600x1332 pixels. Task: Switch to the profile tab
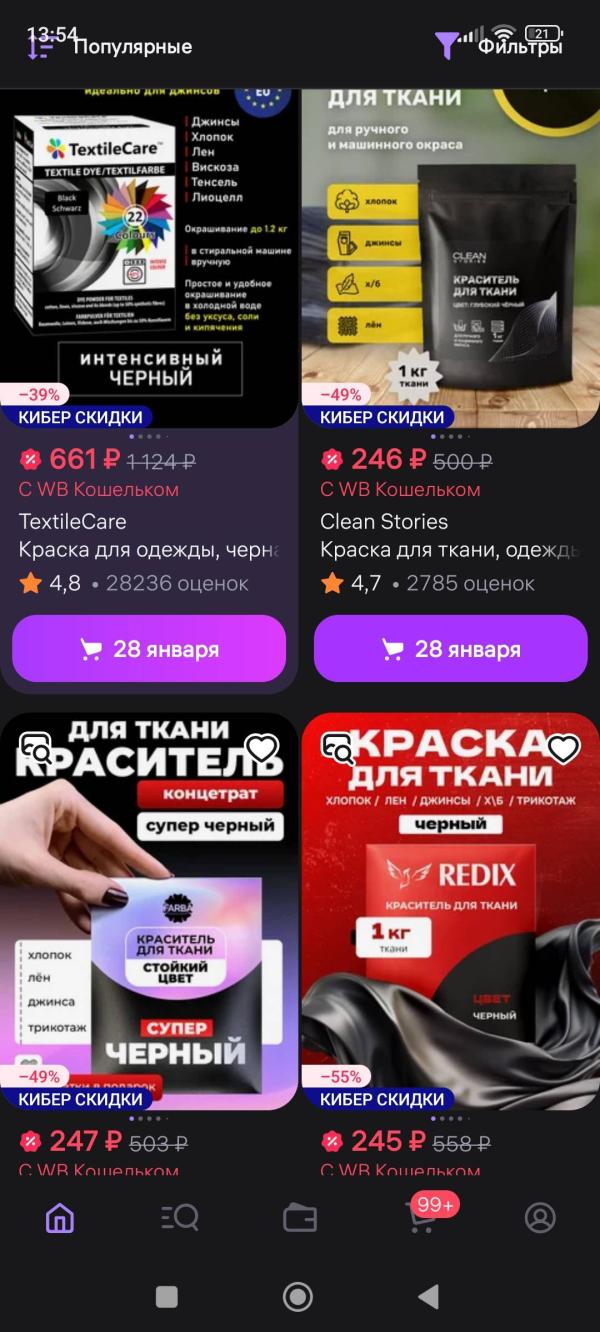coord(540,1217)
